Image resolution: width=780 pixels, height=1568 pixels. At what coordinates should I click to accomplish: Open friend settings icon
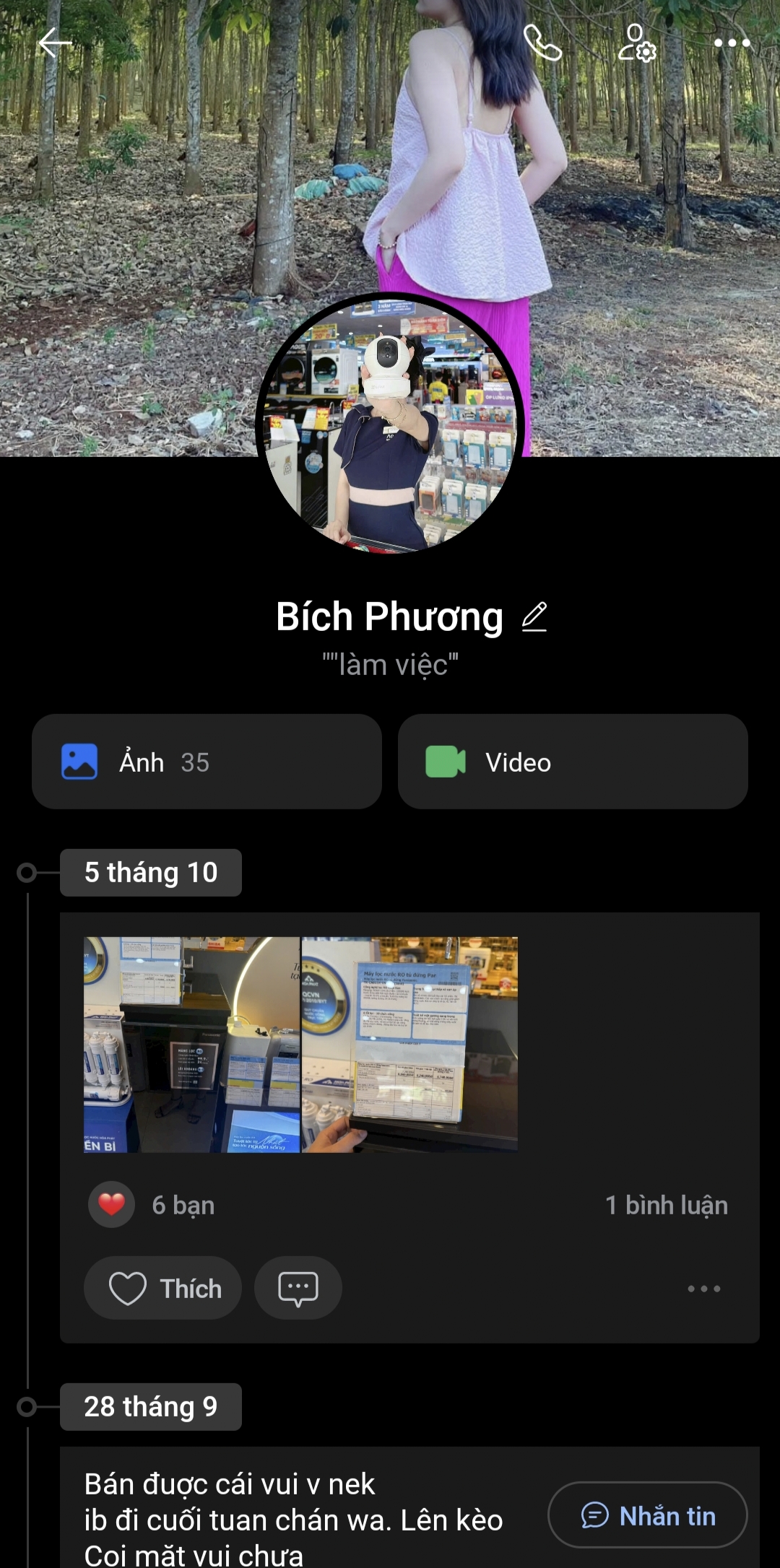click(x=637, y=43)
